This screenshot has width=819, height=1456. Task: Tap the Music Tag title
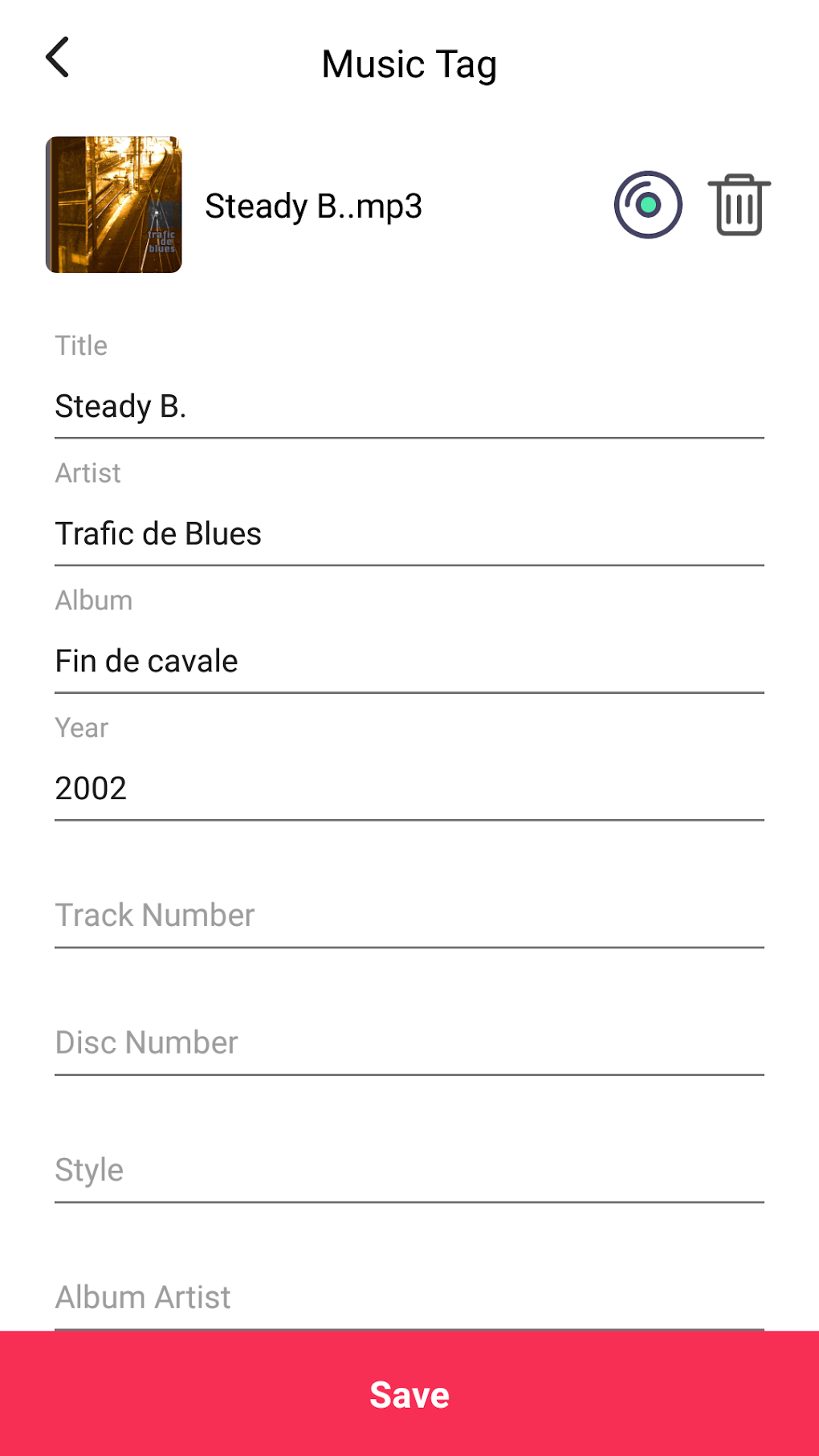point(408,63)
